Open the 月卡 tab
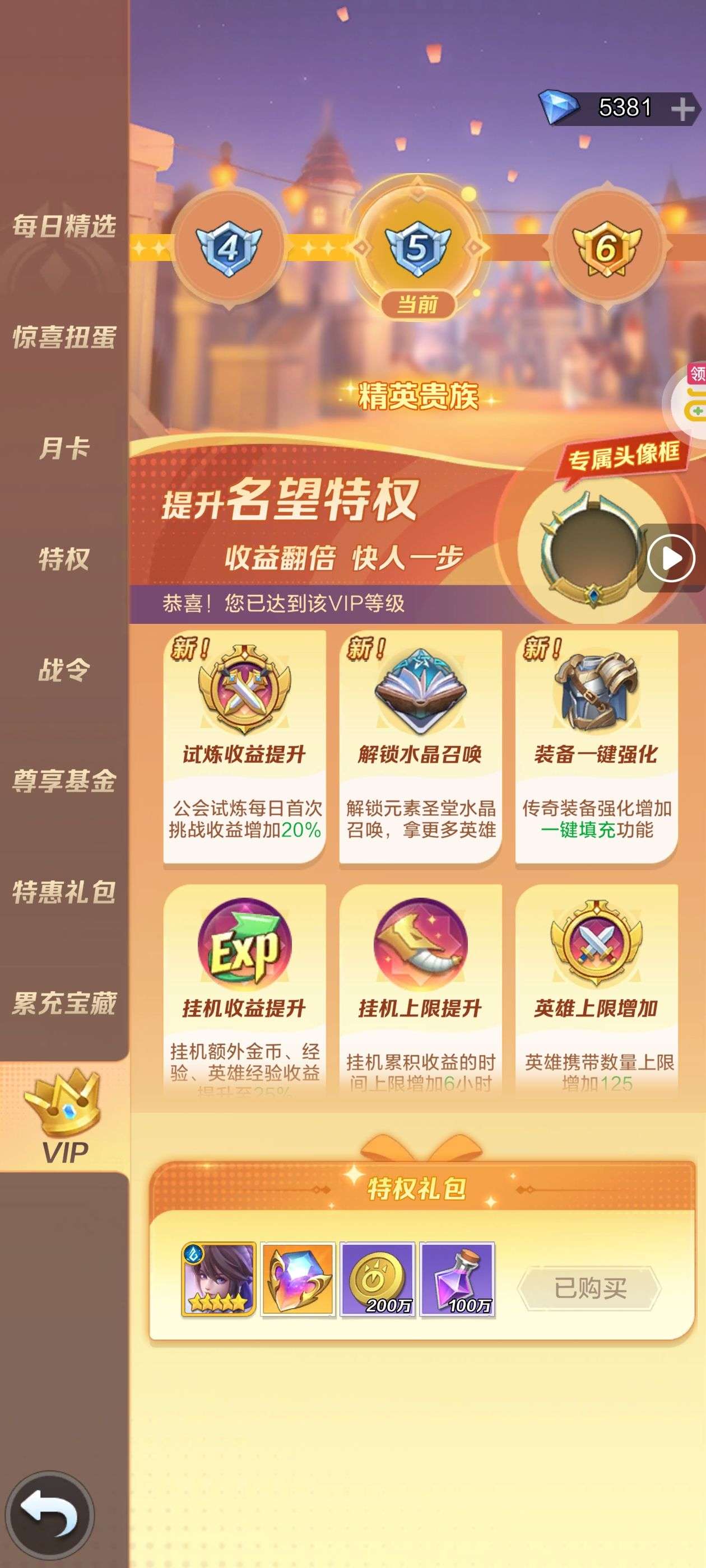This screenshot has width=706, height=1568. coord(64,448)
